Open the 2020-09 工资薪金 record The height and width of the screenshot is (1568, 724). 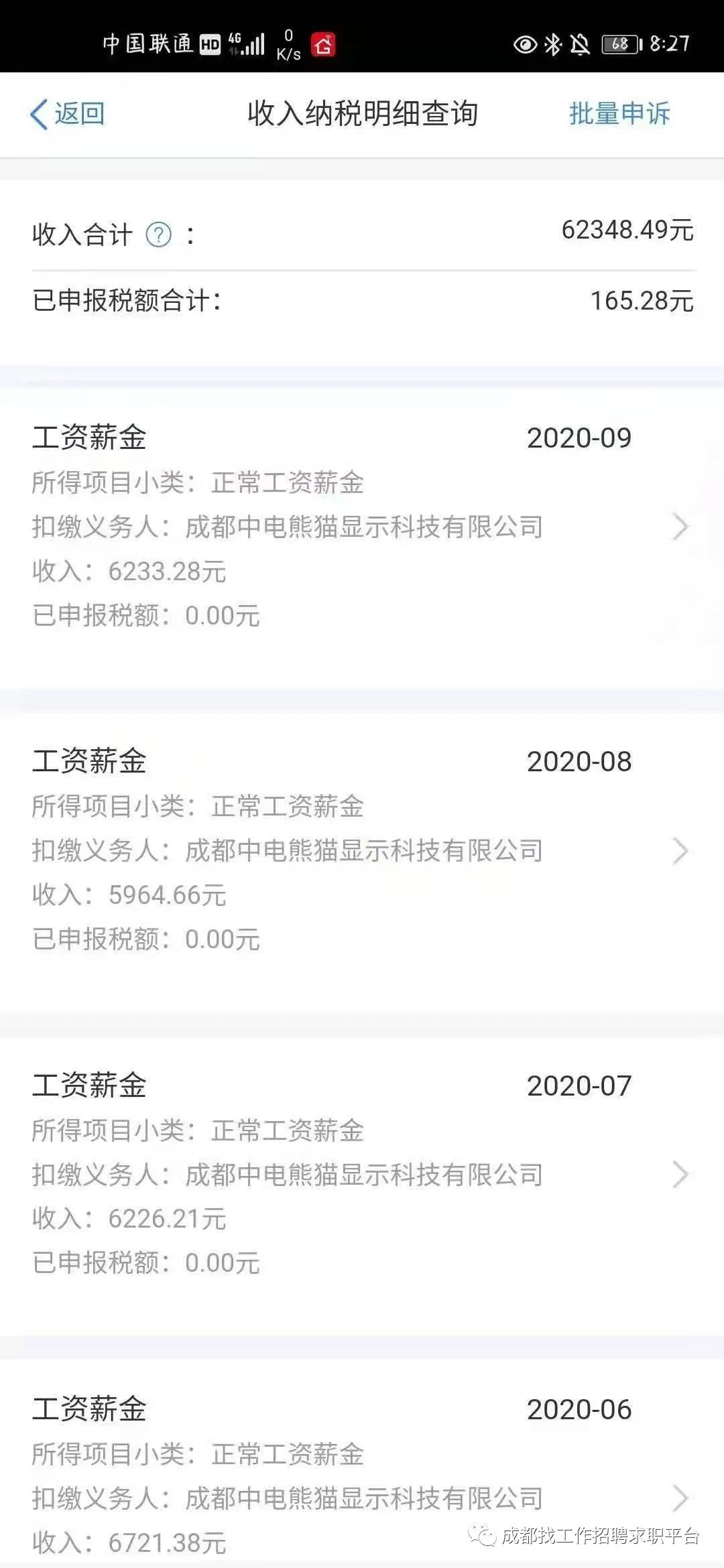[x=362, y=527]
